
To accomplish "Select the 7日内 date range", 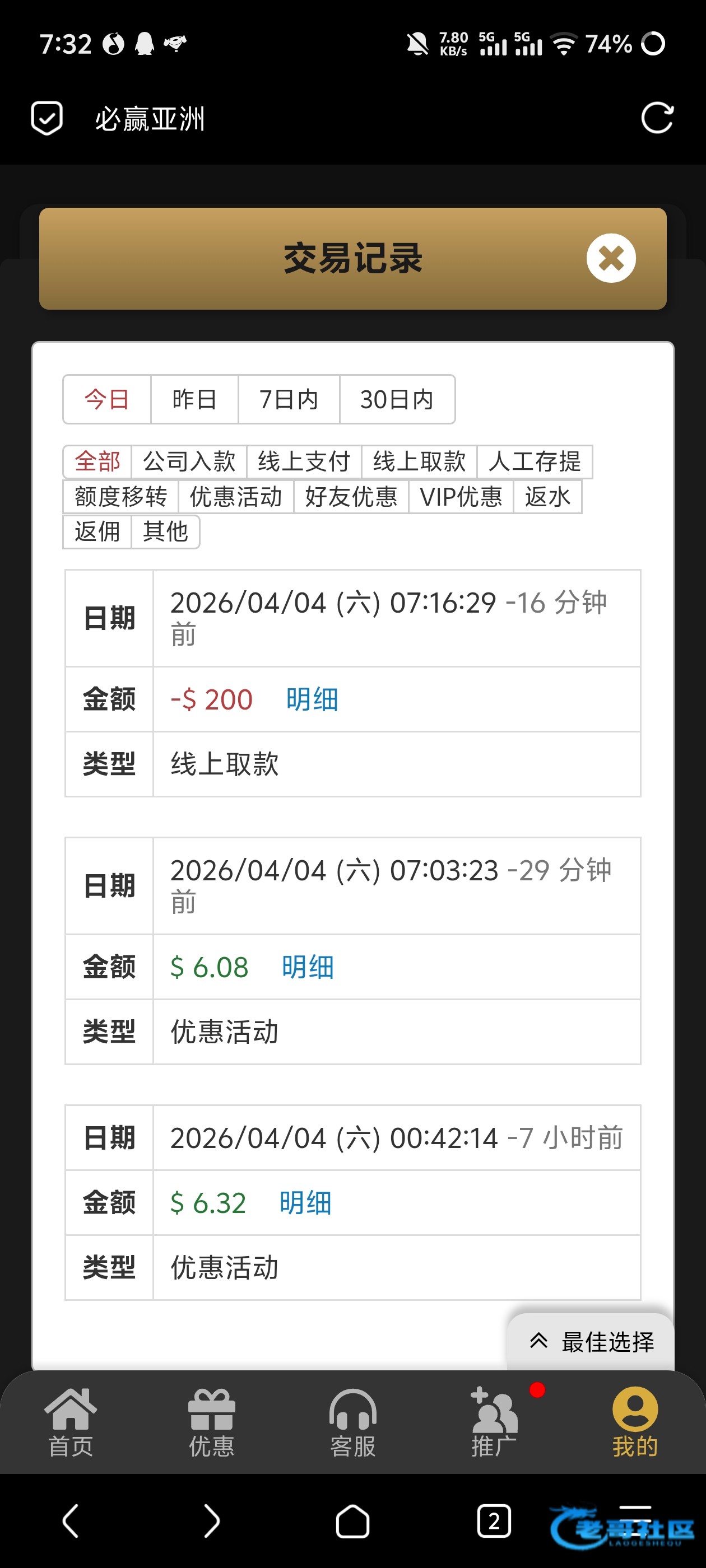I will pyautogui.click(x=289, y=399).
